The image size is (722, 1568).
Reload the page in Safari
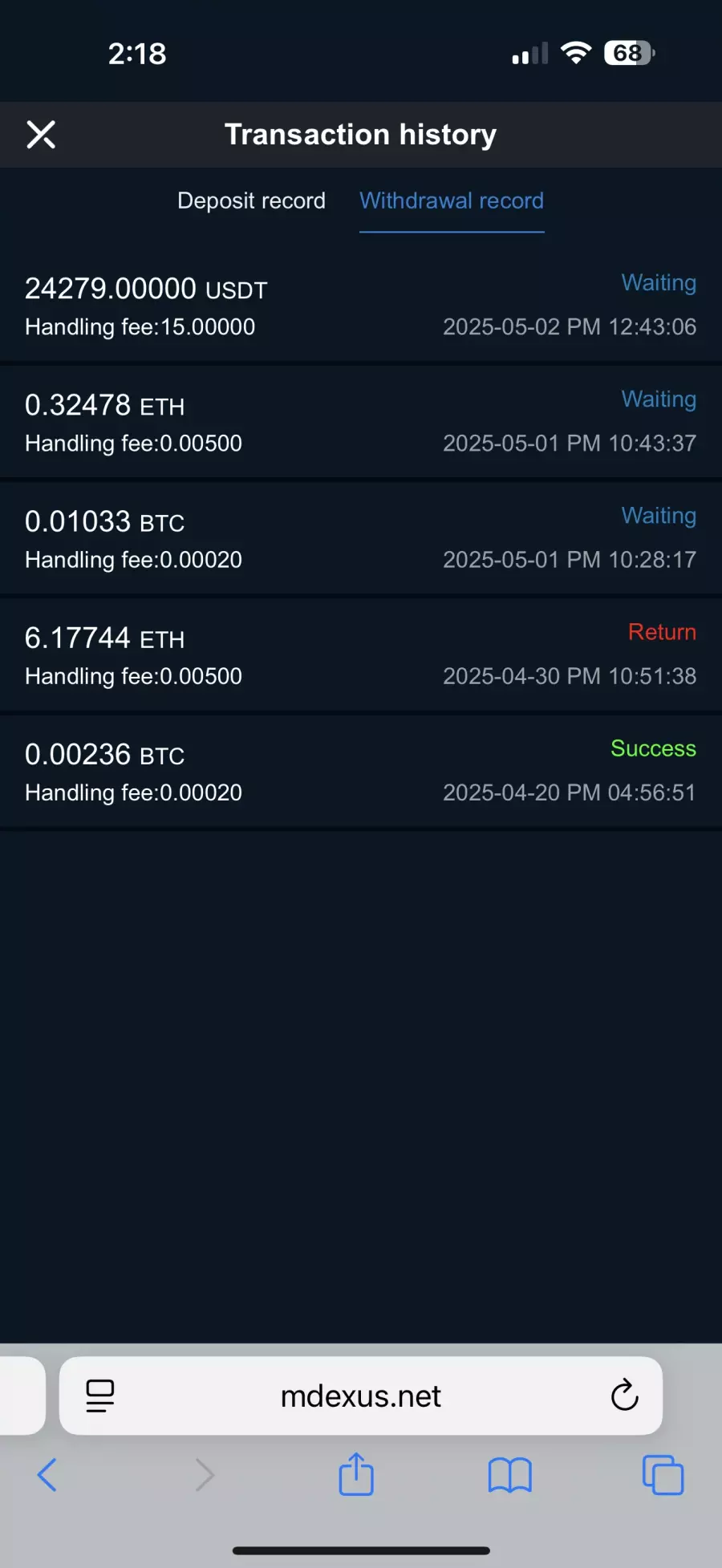(x=624, y=1396)
